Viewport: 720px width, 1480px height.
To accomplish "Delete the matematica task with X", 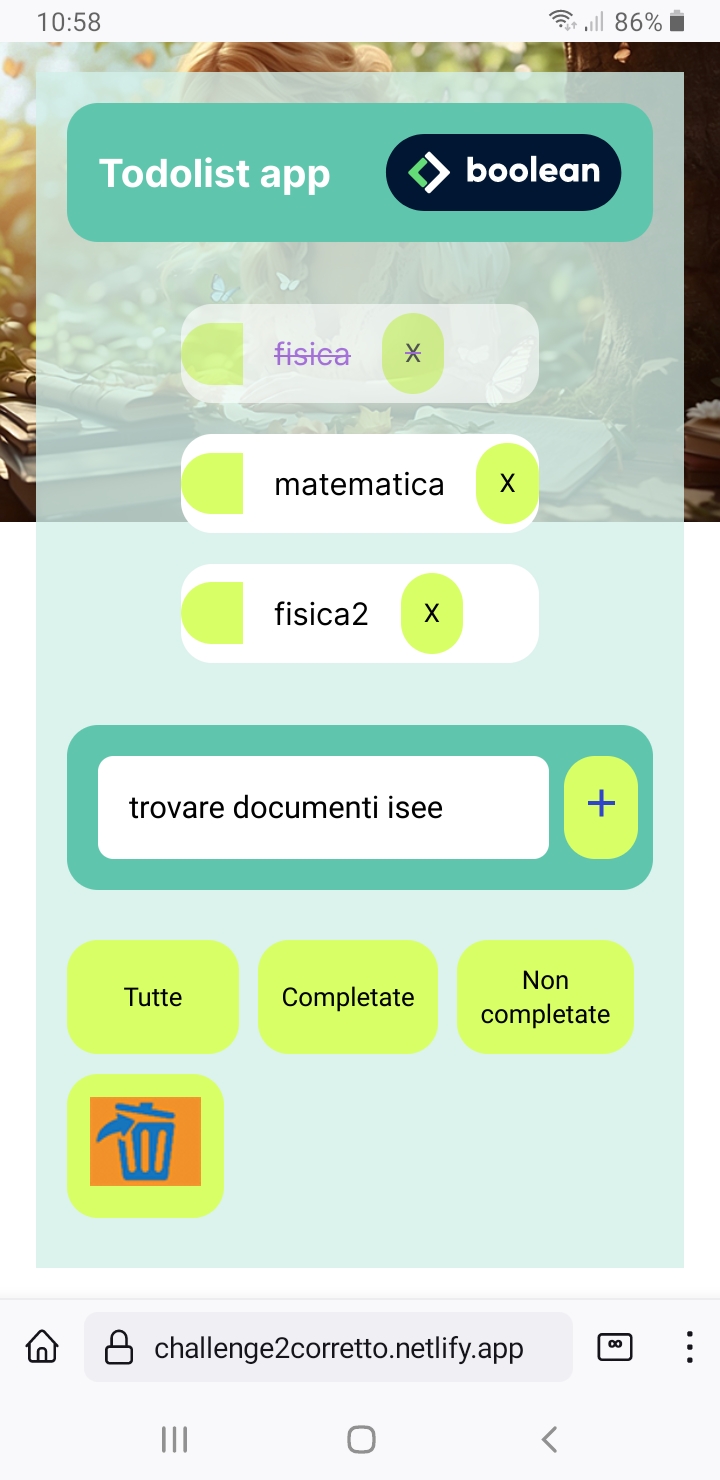I will pyautogui.click(x=507, y=484).
